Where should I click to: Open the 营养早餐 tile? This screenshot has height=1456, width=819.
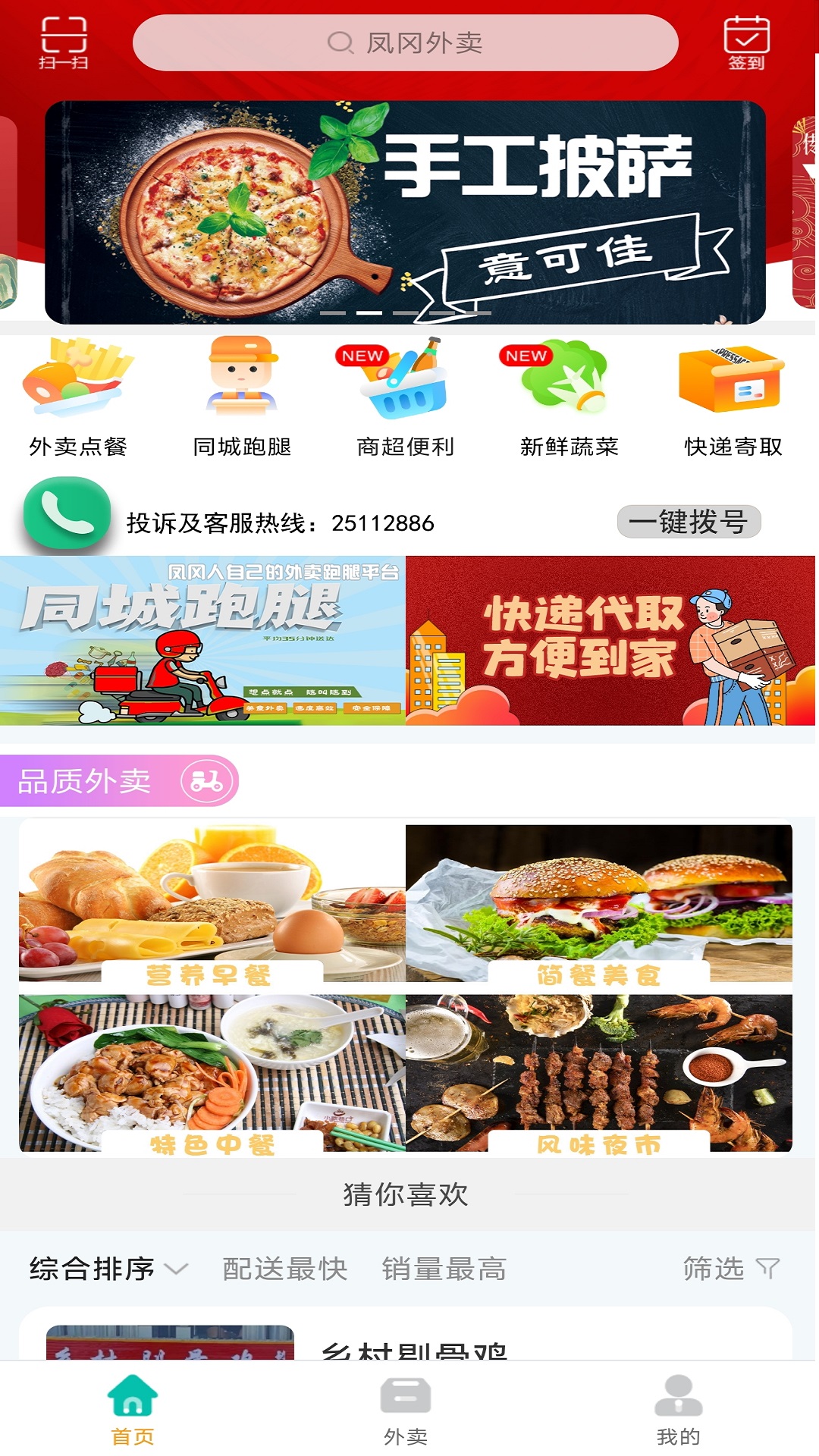tap(212, 904)
